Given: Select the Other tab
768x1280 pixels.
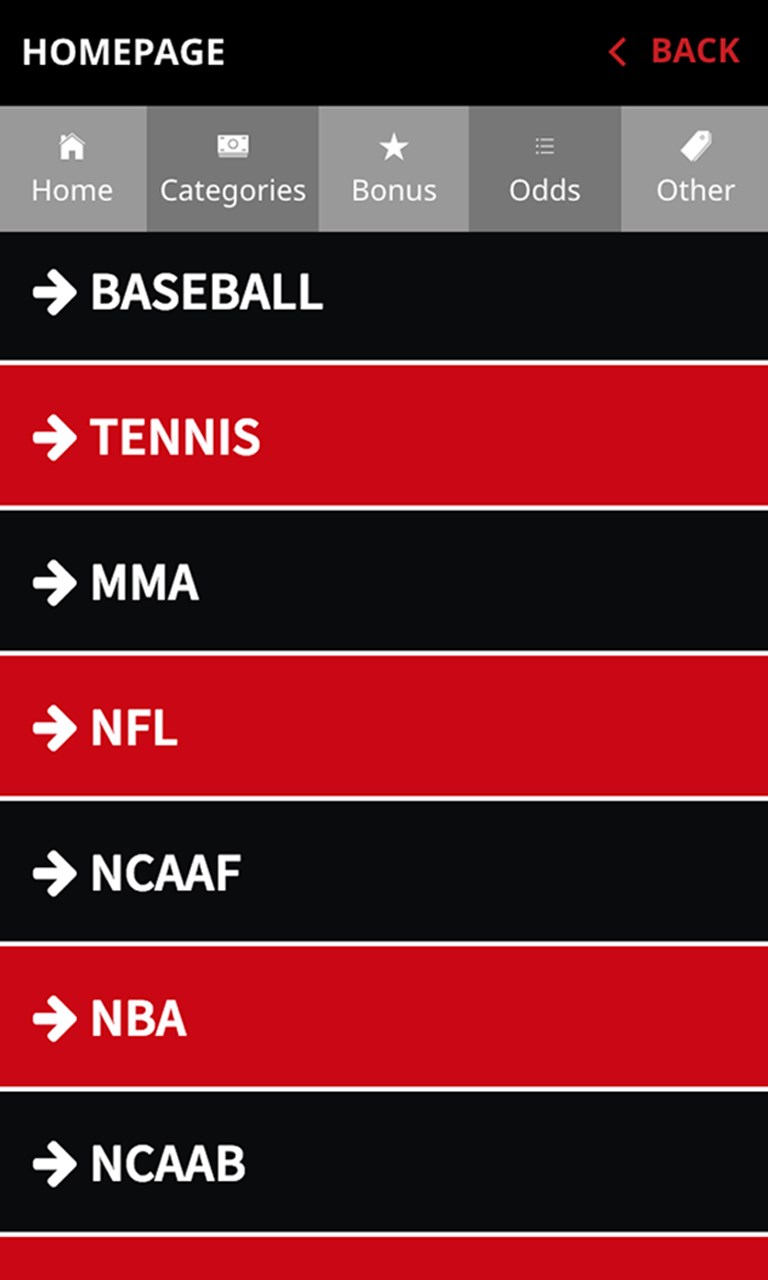Looking at the screenshot, I should pyautogui.click(x=695, y=168).
